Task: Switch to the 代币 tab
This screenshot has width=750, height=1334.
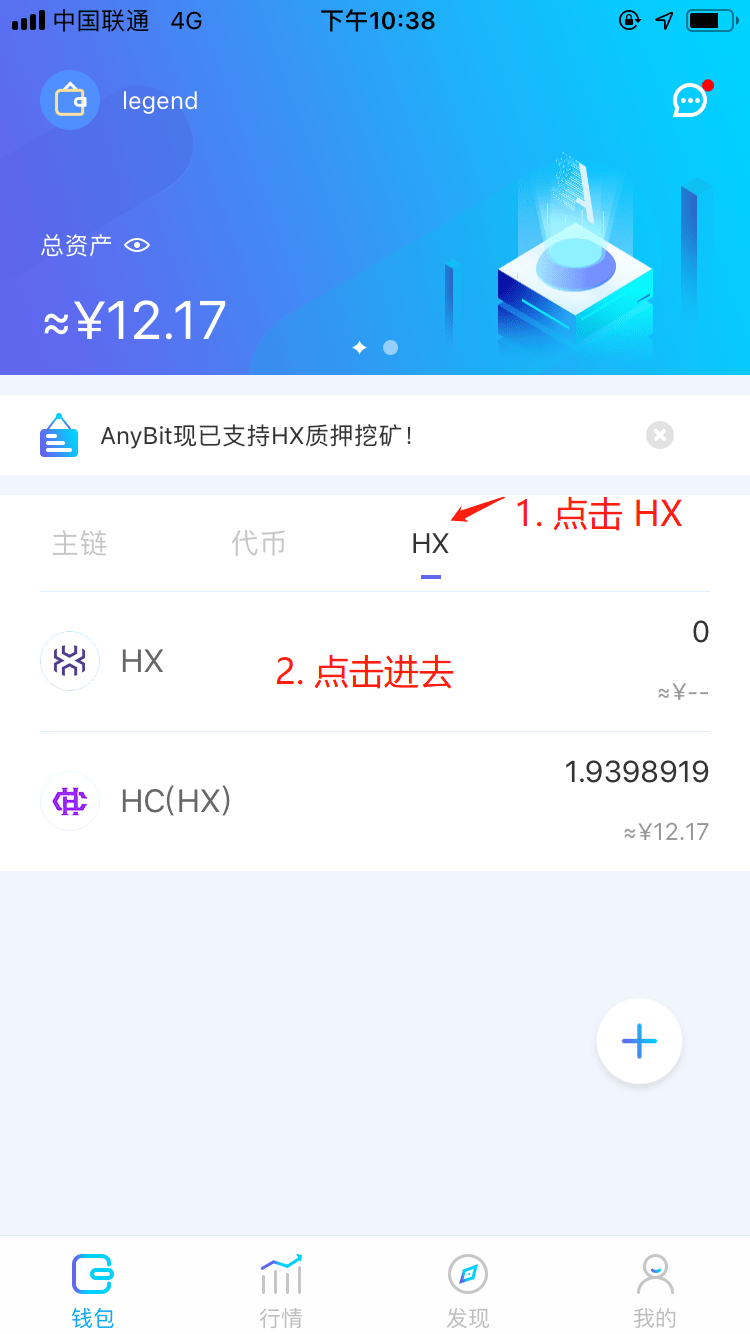Action: click(259, 543)
